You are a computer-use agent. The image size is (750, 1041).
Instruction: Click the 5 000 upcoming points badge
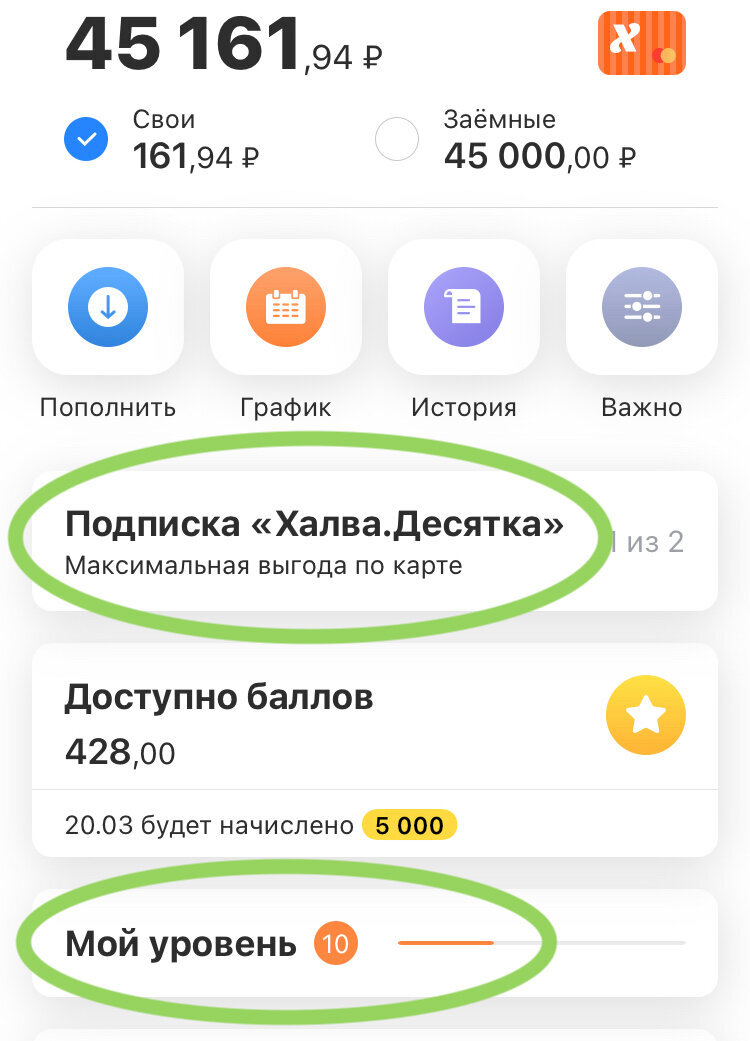pos(410,825)
